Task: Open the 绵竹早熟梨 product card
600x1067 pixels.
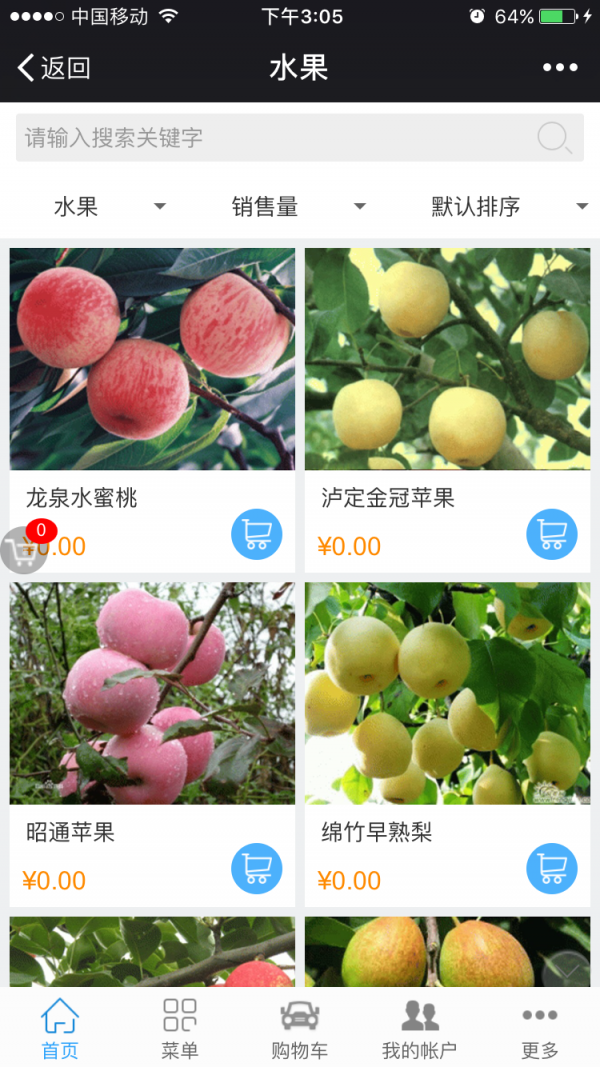Action: tap(447, 694)
